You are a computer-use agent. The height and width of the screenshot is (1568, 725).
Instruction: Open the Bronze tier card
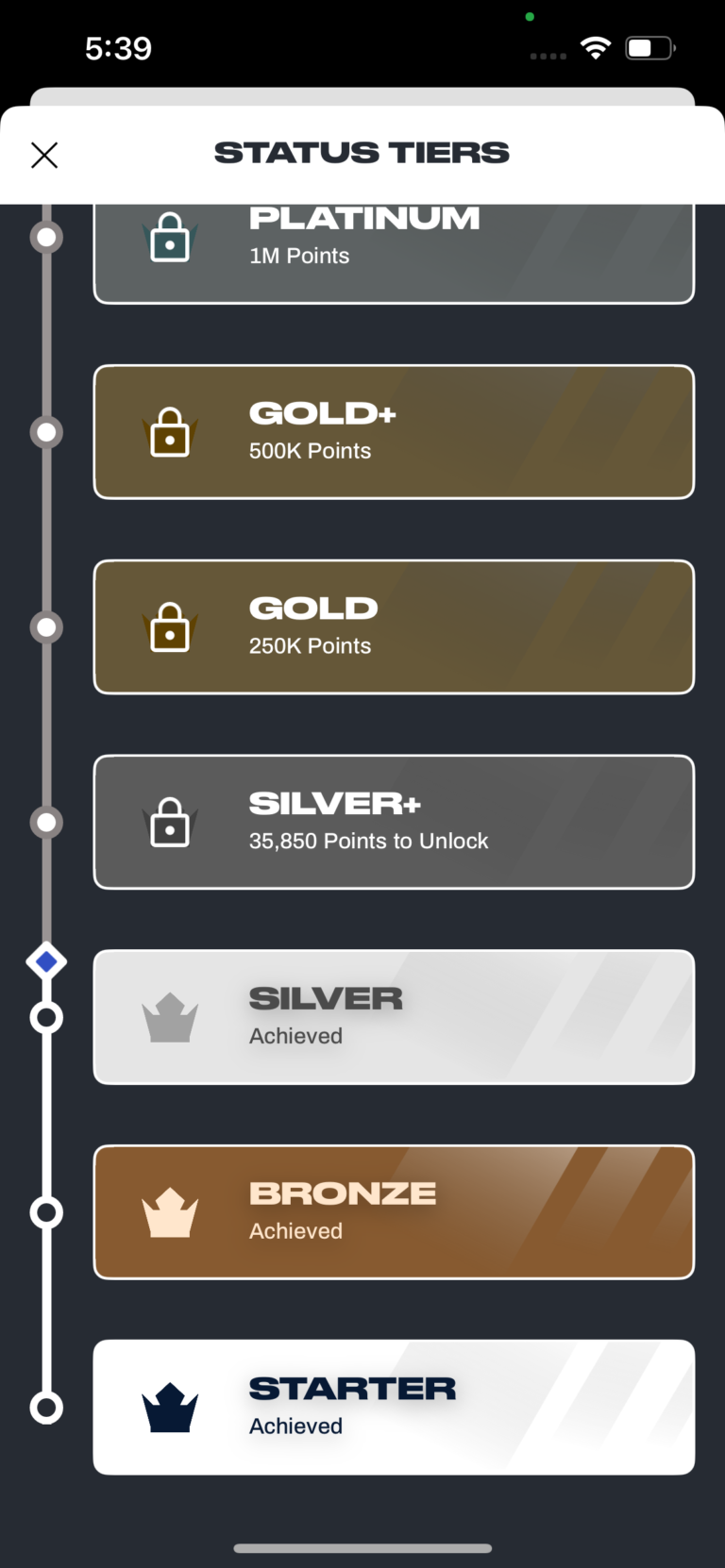pos(394,1212)
